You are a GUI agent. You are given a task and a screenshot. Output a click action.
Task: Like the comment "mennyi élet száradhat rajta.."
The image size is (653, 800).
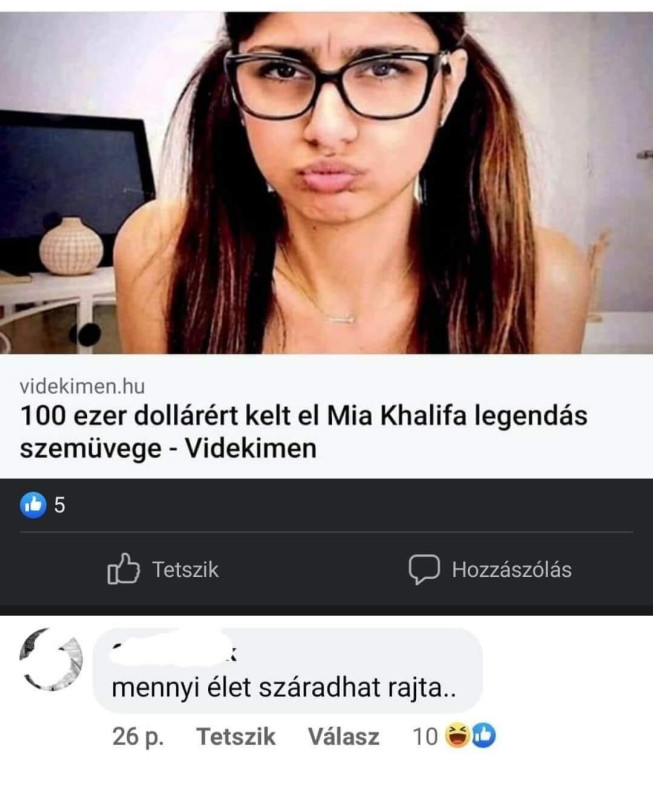point(236,737)
